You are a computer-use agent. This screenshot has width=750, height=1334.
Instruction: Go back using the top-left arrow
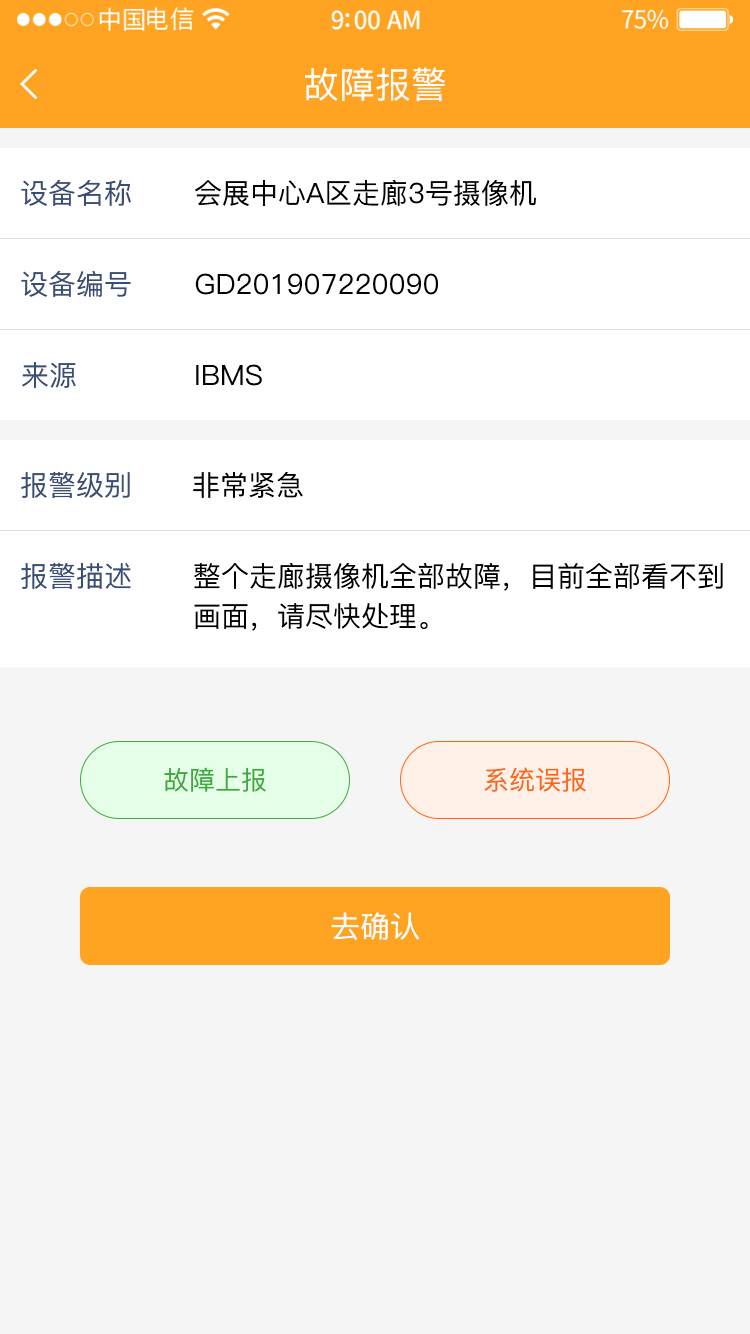click(x=30, y=84)
